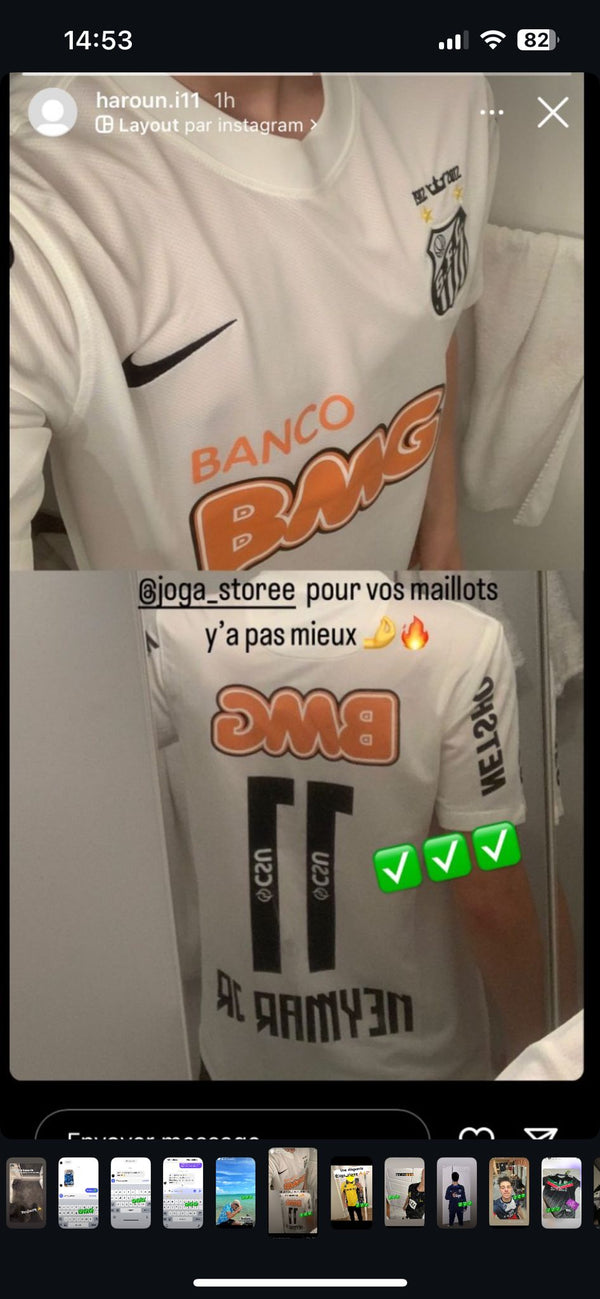600x1299 pixels.
Task: Select the beach photo thumbnail in the strip
Action: (235, 1192)
